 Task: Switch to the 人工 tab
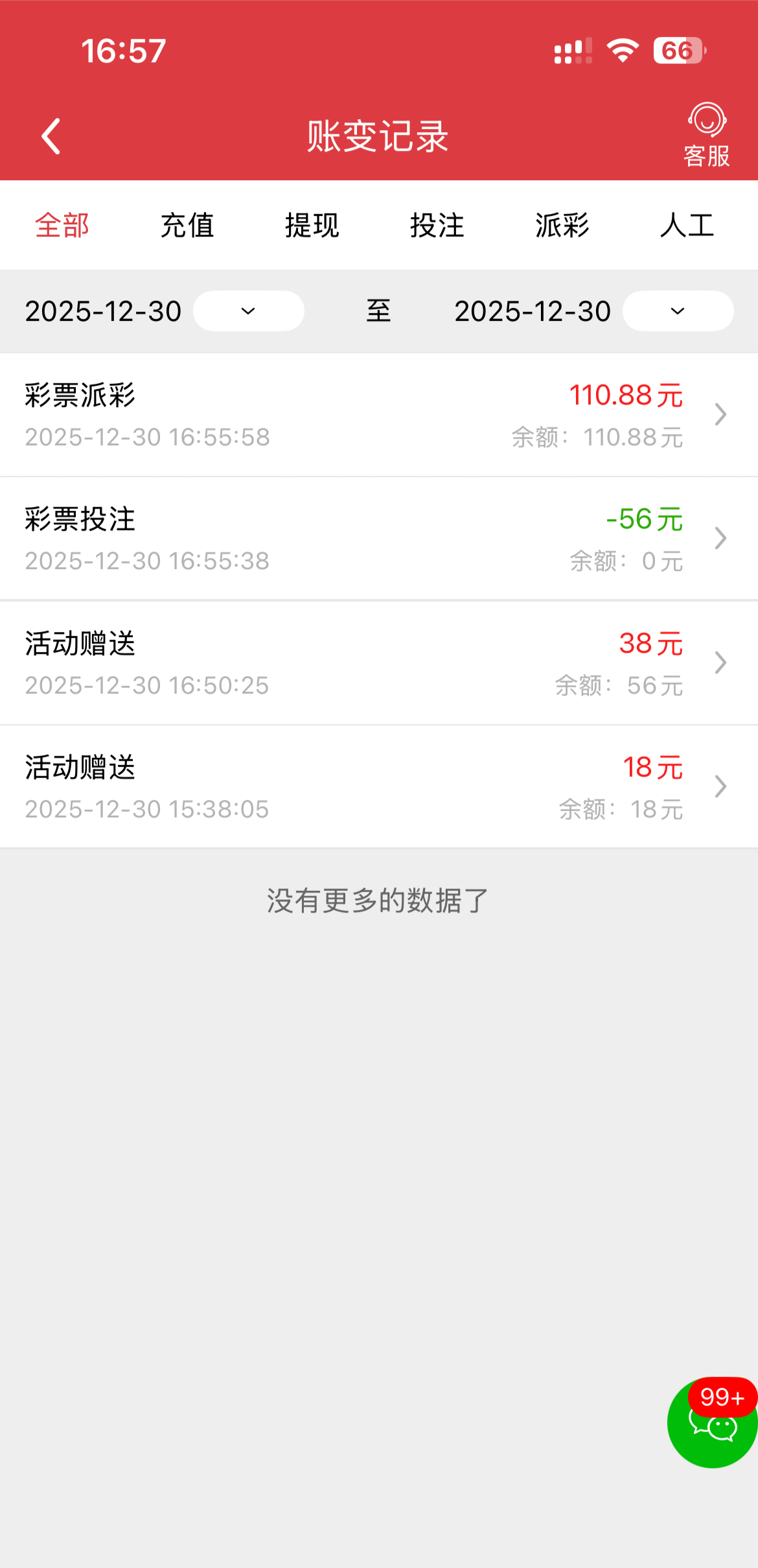[687, 226]
